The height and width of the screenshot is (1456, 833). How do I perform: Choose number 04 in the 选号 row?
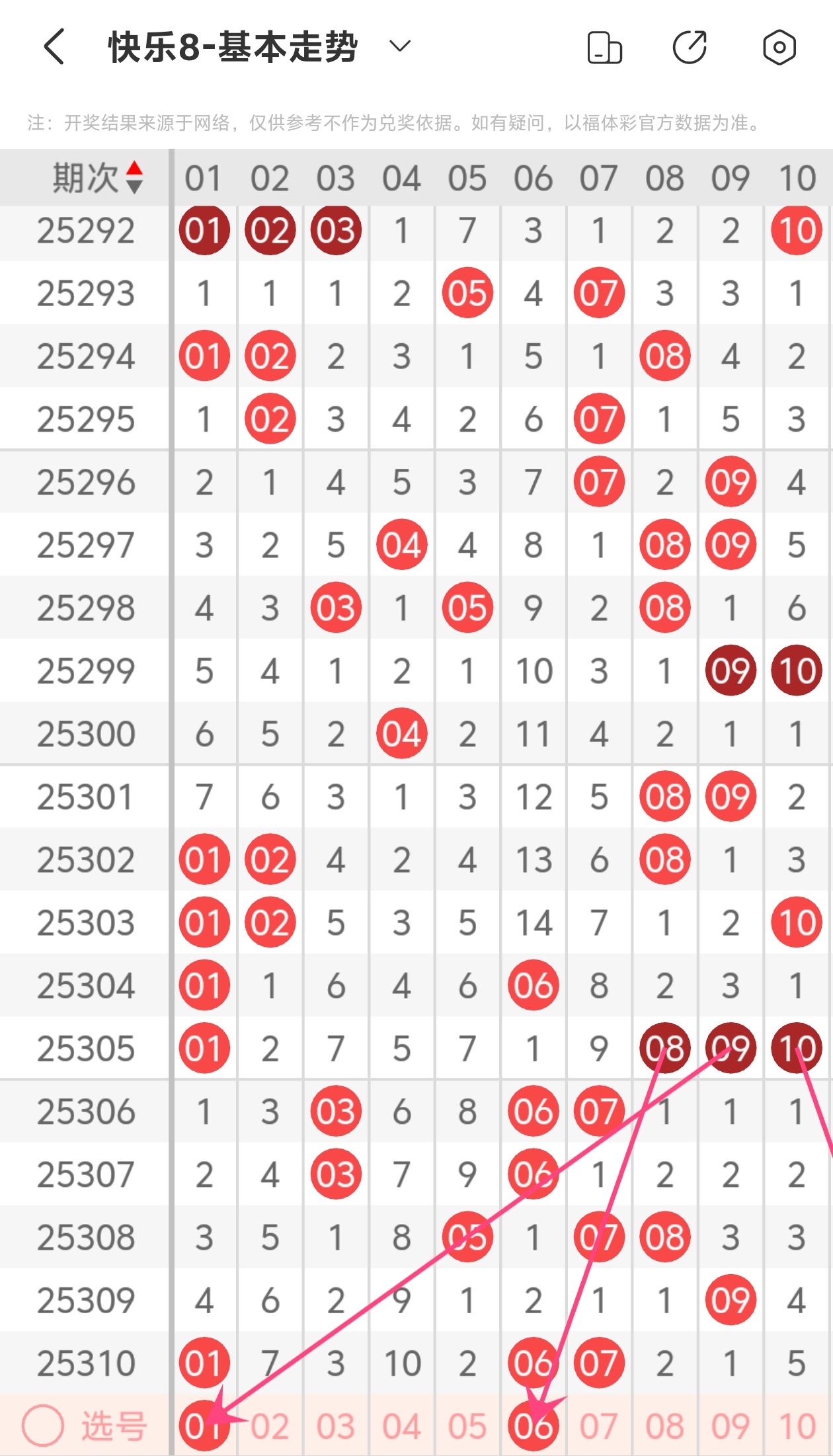[x=401, y=1426]
